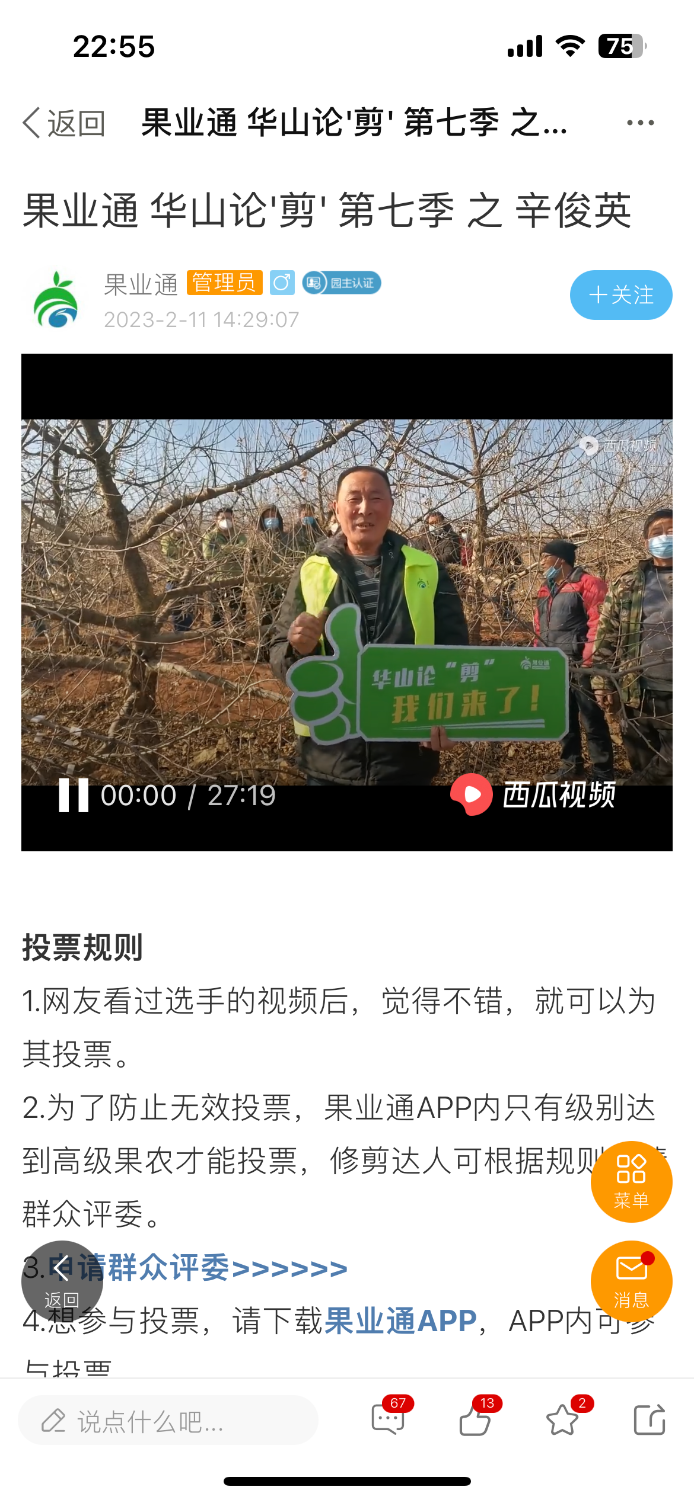Image resolution: width=694 pixels, height=1500 pixels.
Task: Write a comment in 说点什么吧 field
Action: (x=168, y=1421)
